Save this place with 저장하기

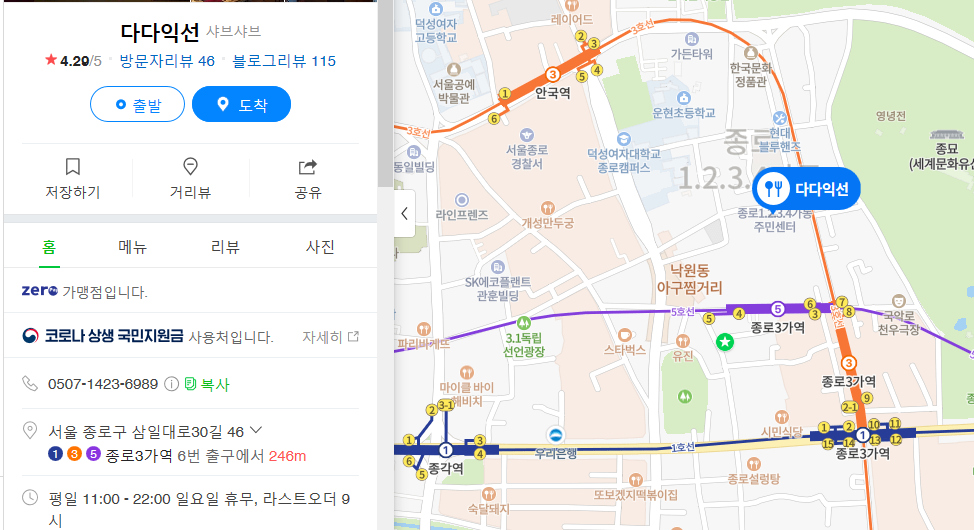click(x=73, y=178)
